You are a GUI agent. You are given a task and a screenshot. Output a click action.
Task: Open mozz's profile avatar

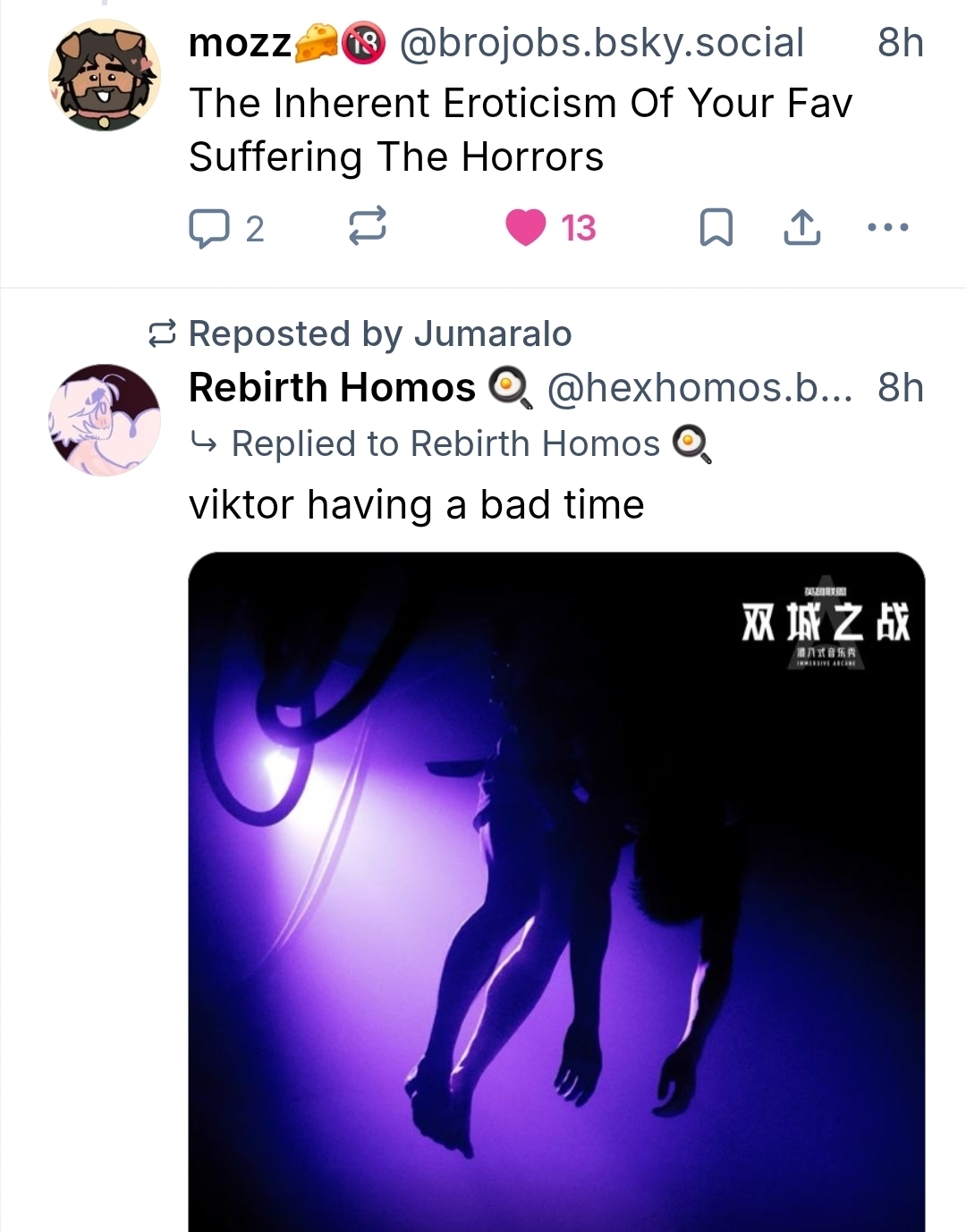click(104, 75)
